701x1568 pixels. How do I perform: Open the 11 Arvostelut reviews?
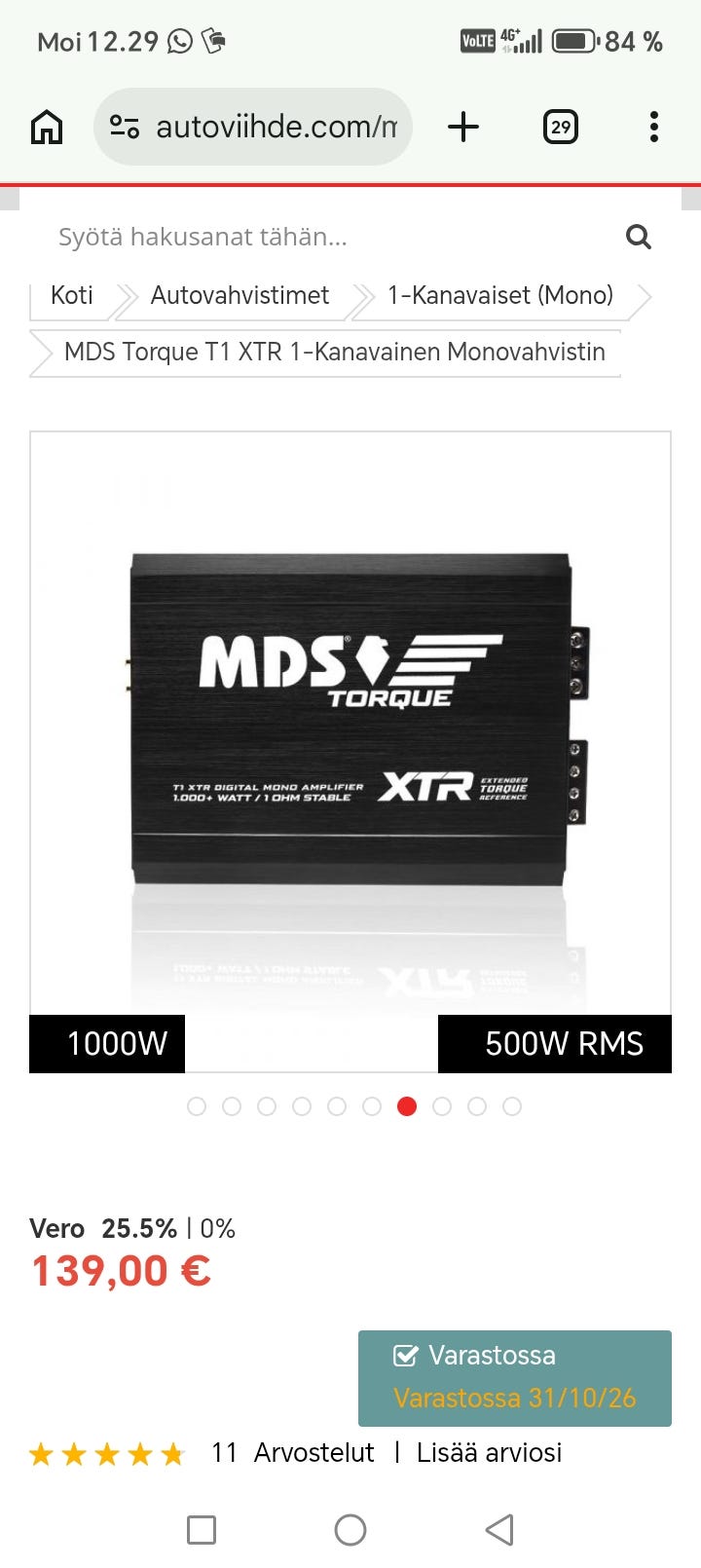(x=292, y=1453)
